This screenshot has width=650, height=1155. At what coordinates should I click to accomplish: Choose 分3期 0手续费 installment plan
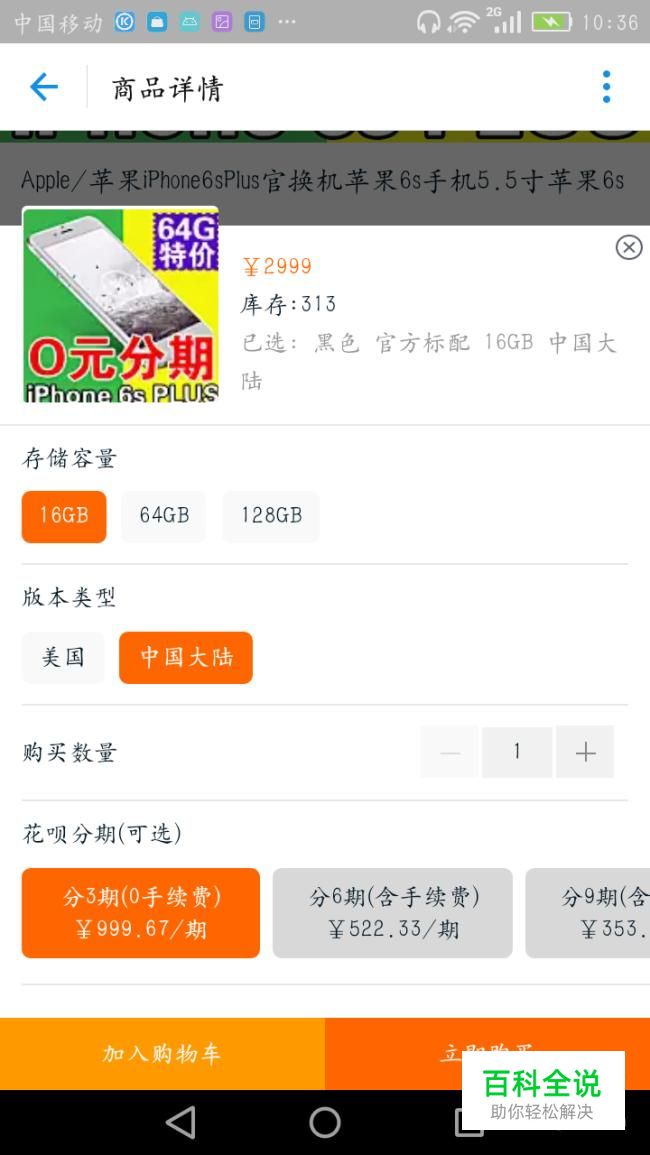pos(141,913)
